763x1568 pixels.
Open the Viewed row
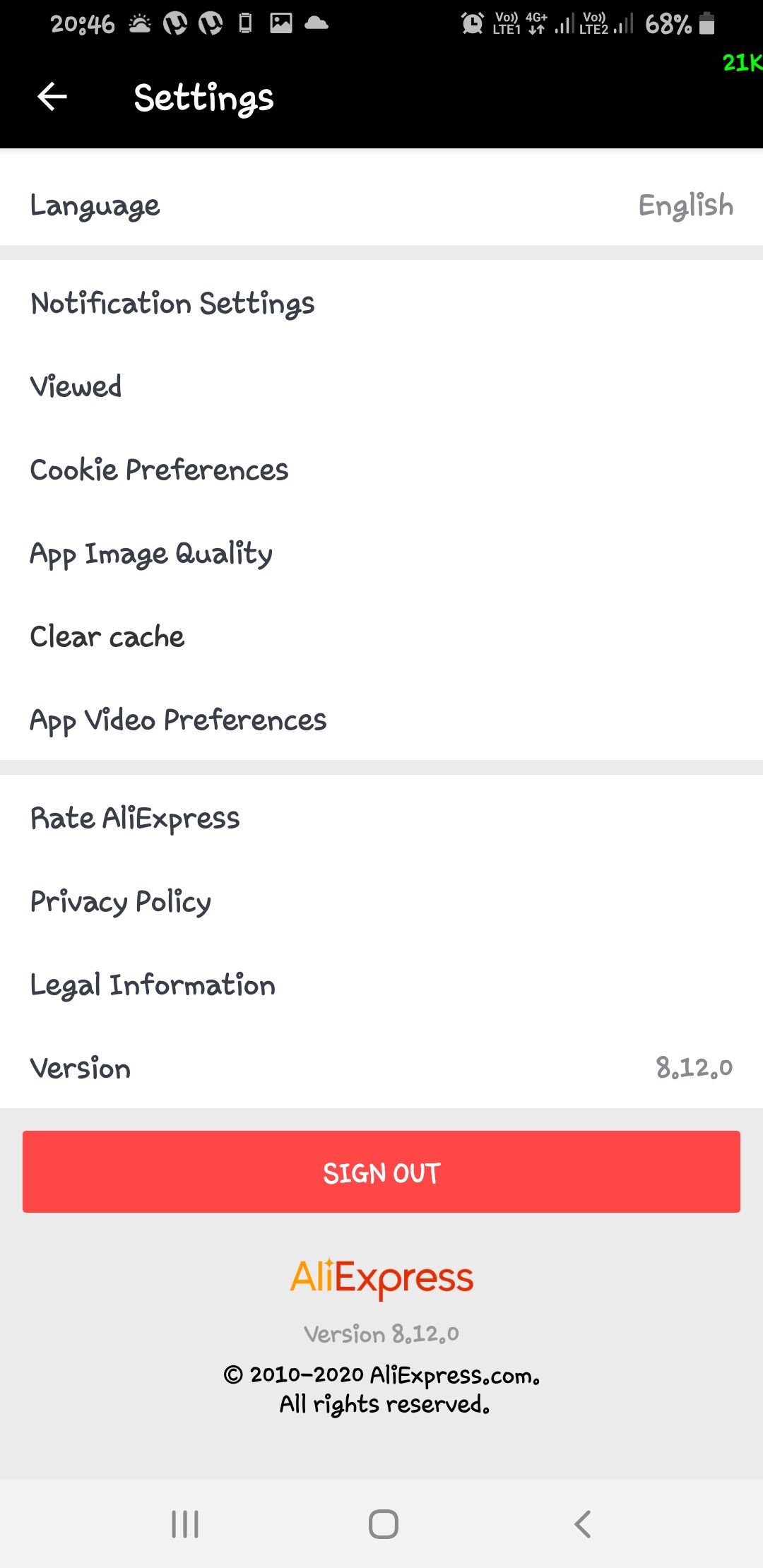coord(381,386)
